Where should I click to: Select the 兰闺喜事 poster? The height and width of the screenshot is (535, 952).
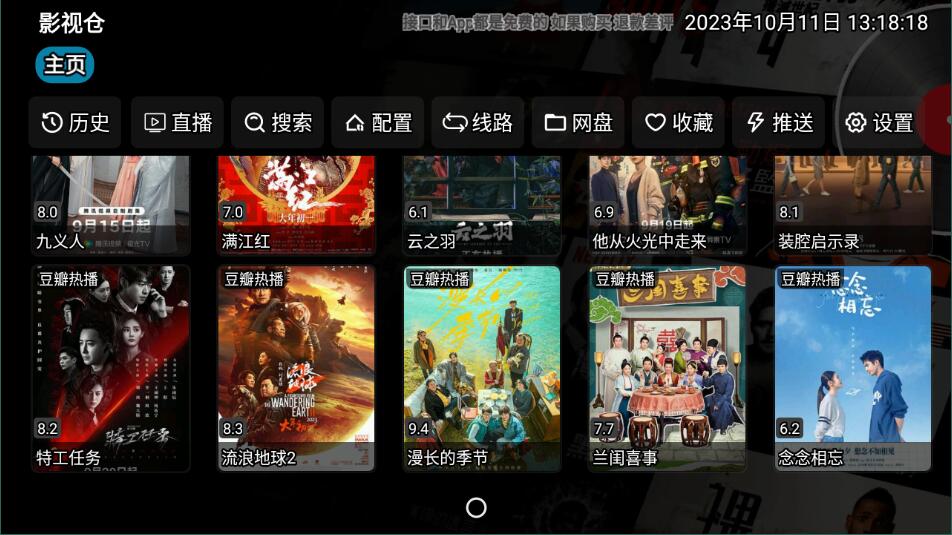(667, 368)
